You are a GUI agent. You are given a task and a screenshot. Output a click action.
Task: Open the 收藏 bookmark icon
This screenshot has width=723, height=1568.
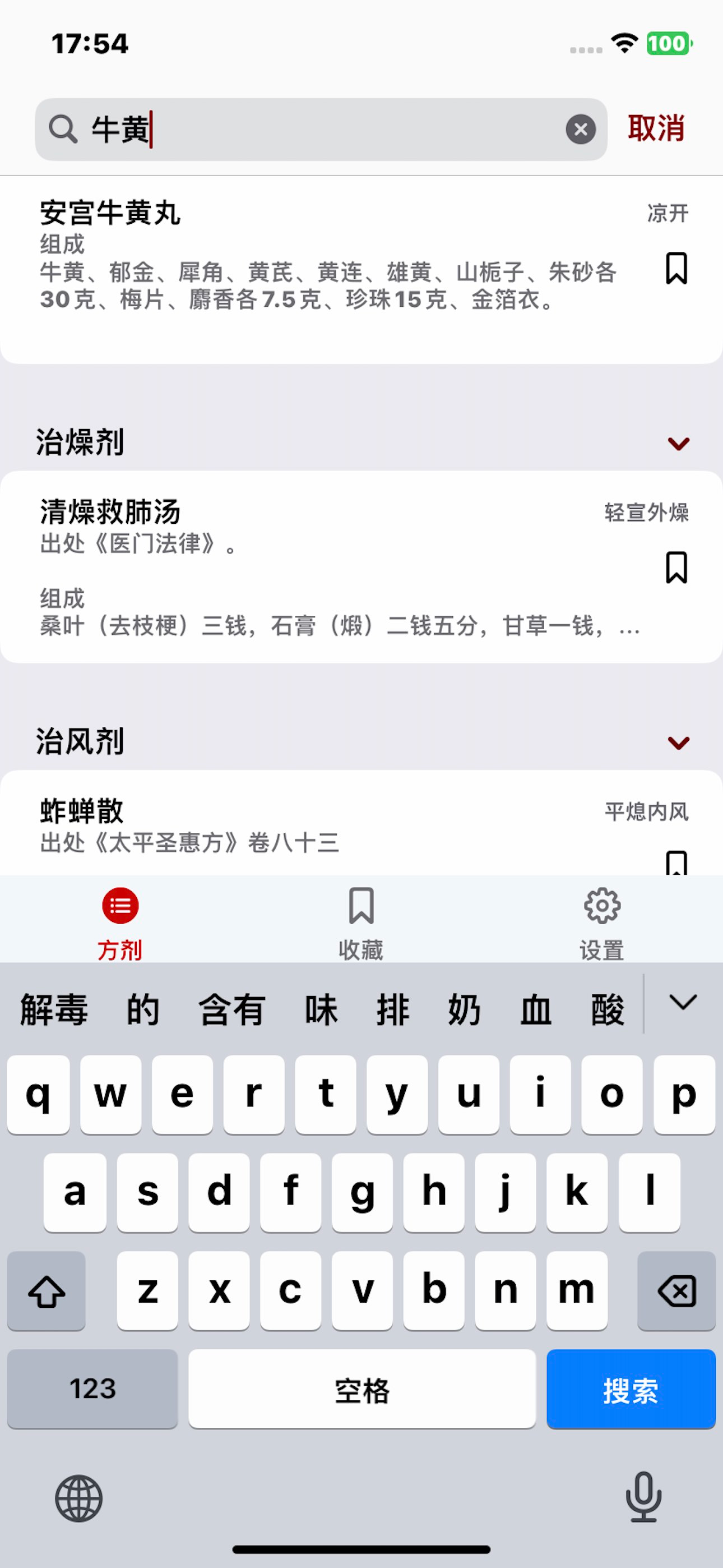point(361,905)
